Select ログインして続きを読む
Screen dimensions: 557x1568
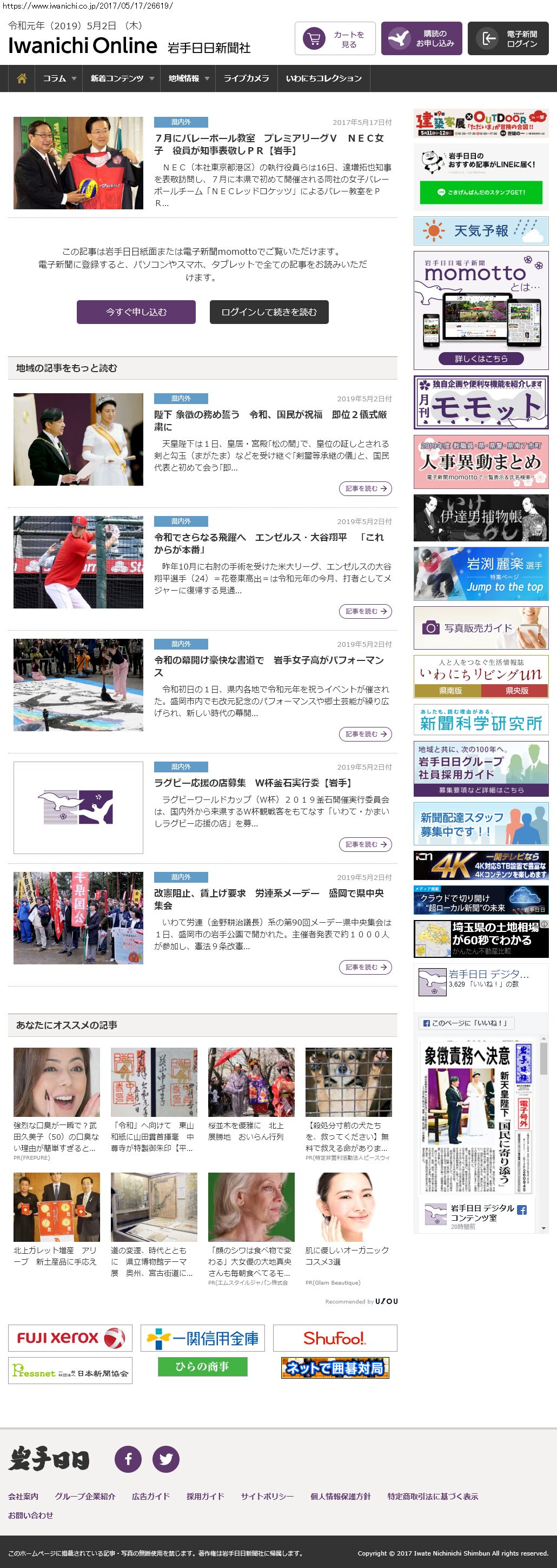click(268, 312)
